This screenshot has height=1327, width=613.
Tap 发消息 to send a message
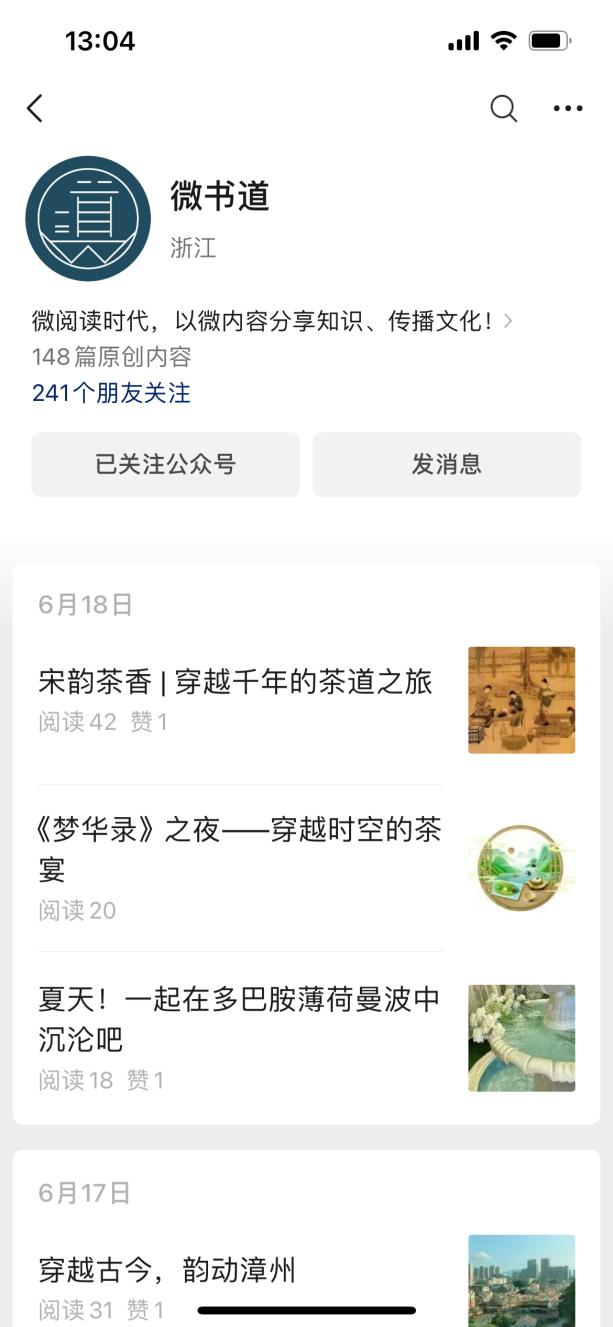tap(446, 464)
